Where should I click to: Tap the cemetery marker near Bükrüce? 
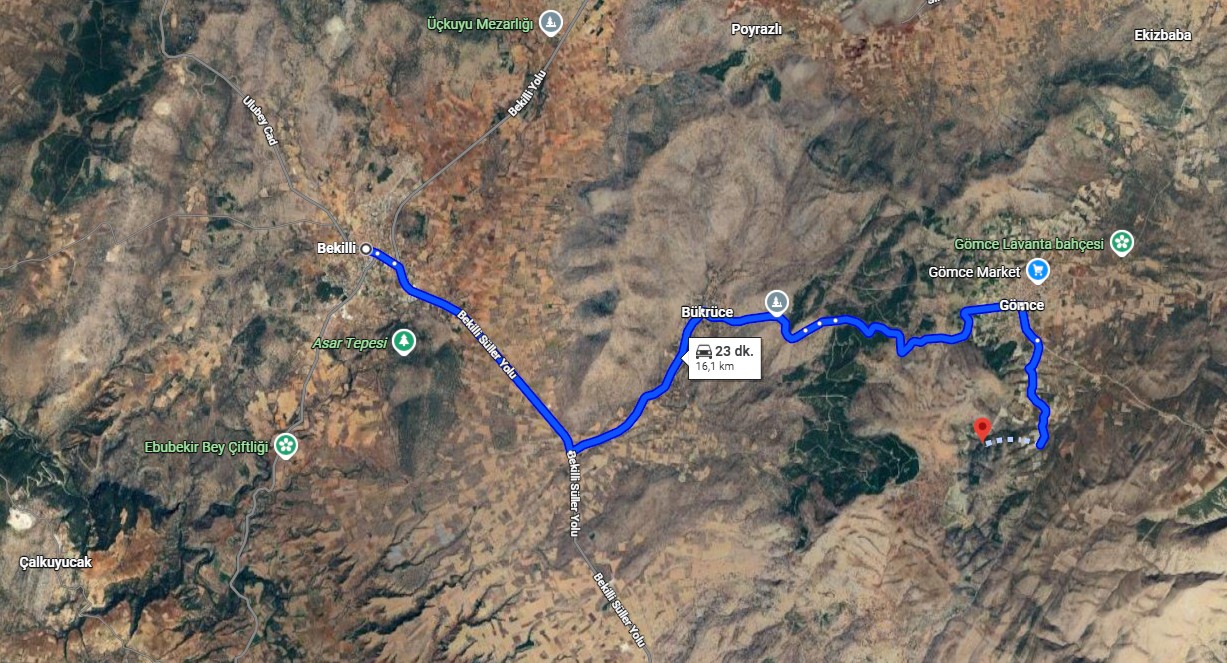coord(776,301)
